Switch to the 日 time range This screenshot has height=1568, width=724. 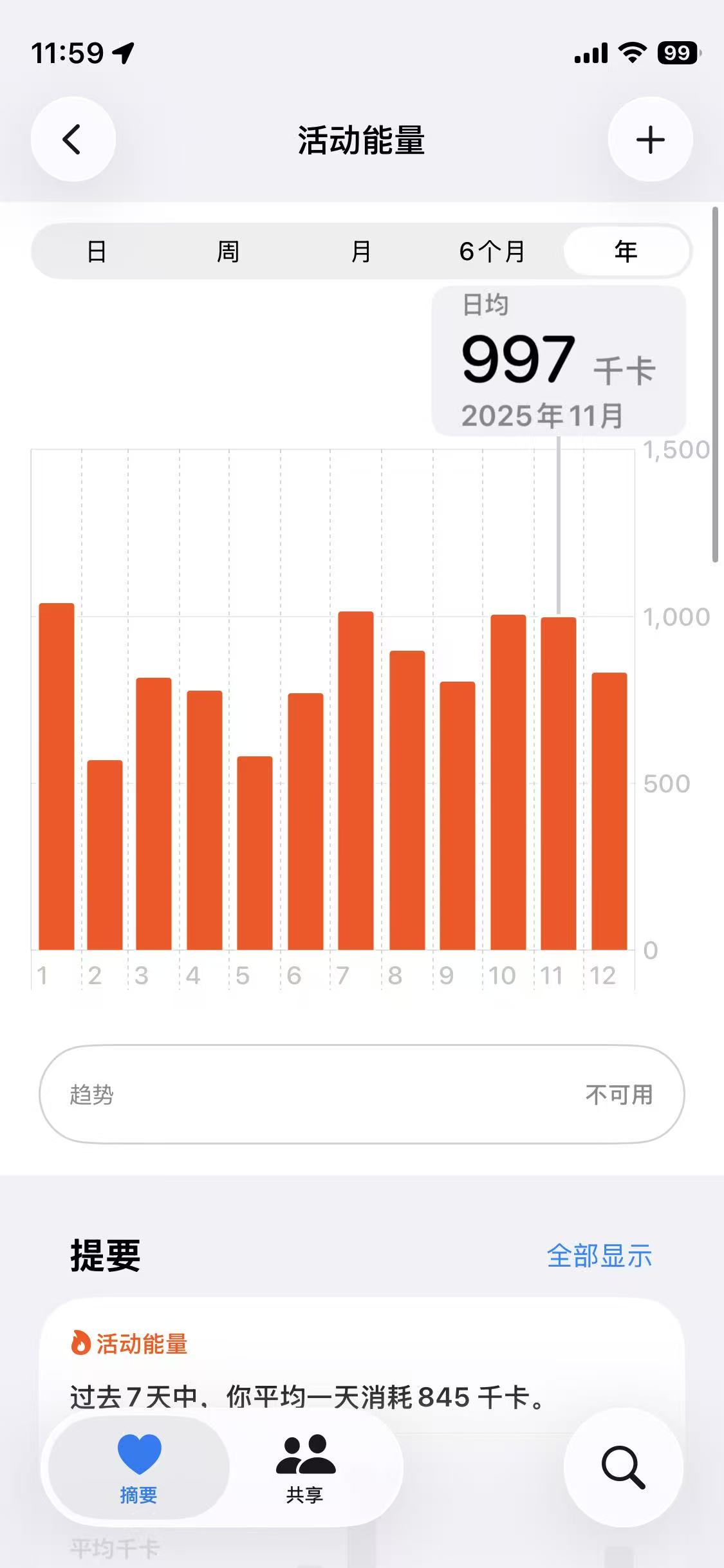tap(97, 251)
